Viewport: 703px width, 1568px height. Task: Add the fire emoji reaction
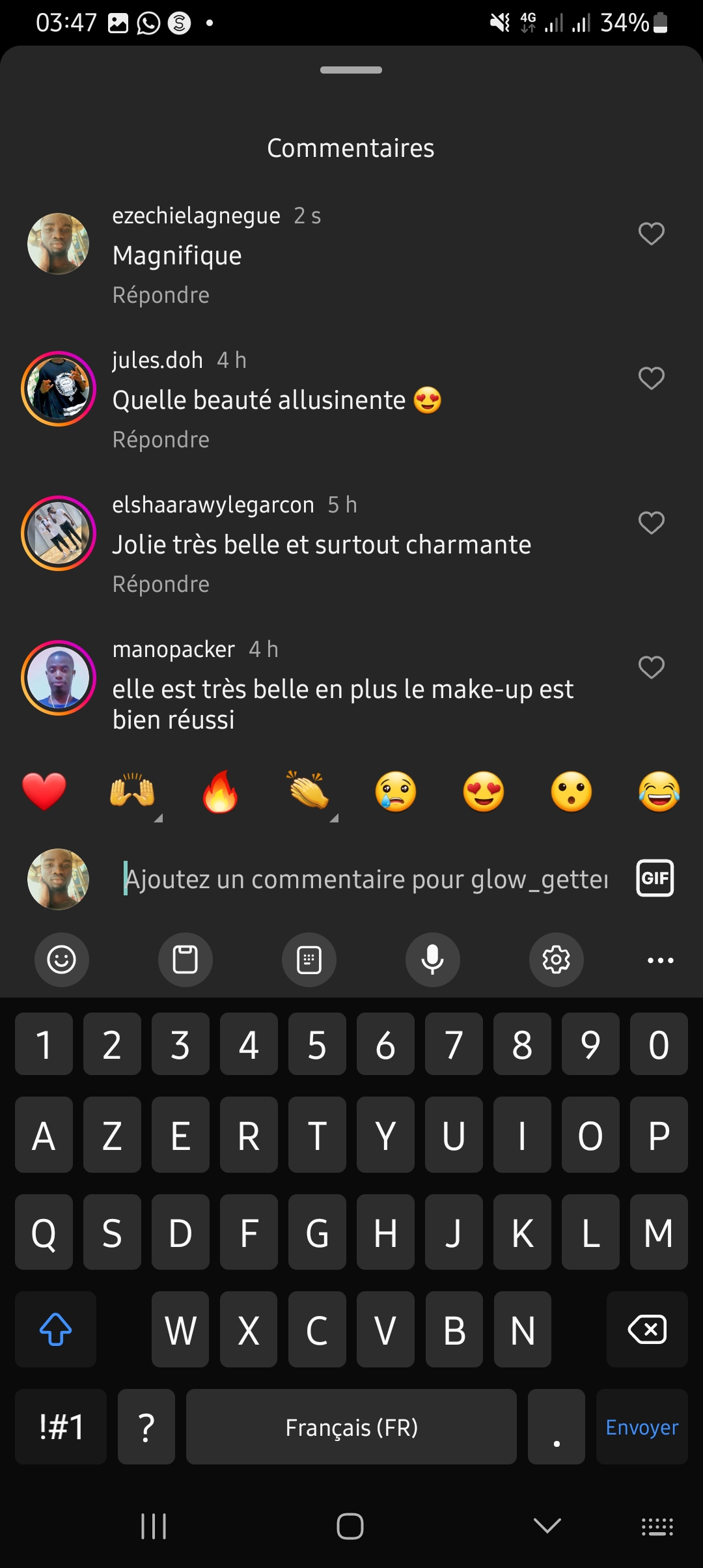tap(220, 792)
